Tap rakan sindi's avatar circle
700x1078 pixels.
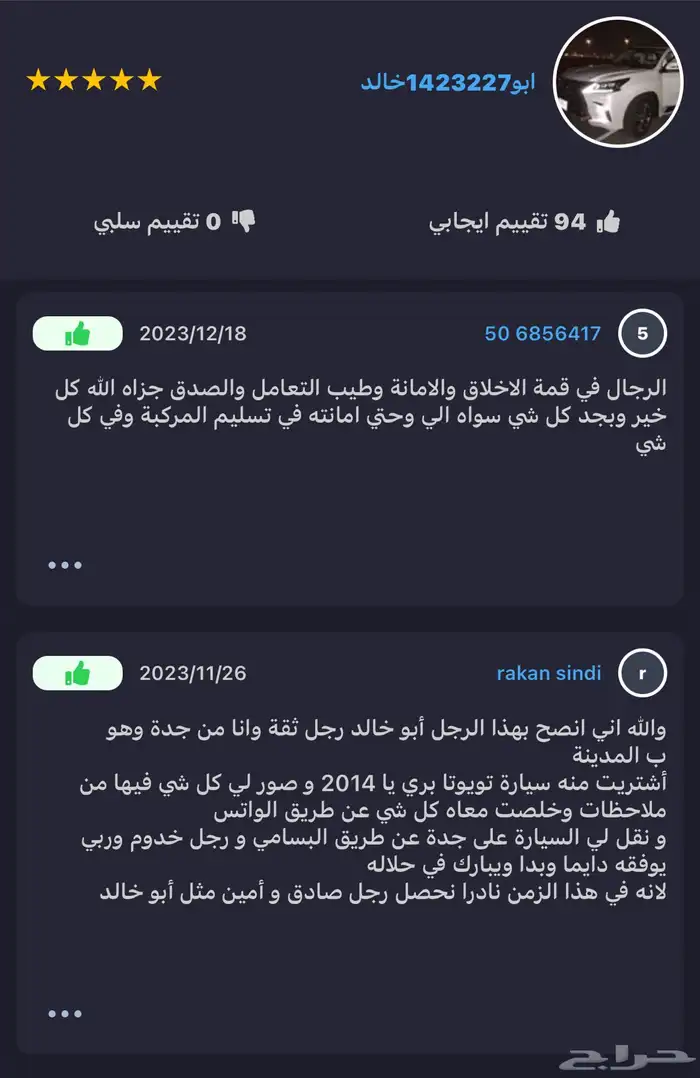(642, 673)
